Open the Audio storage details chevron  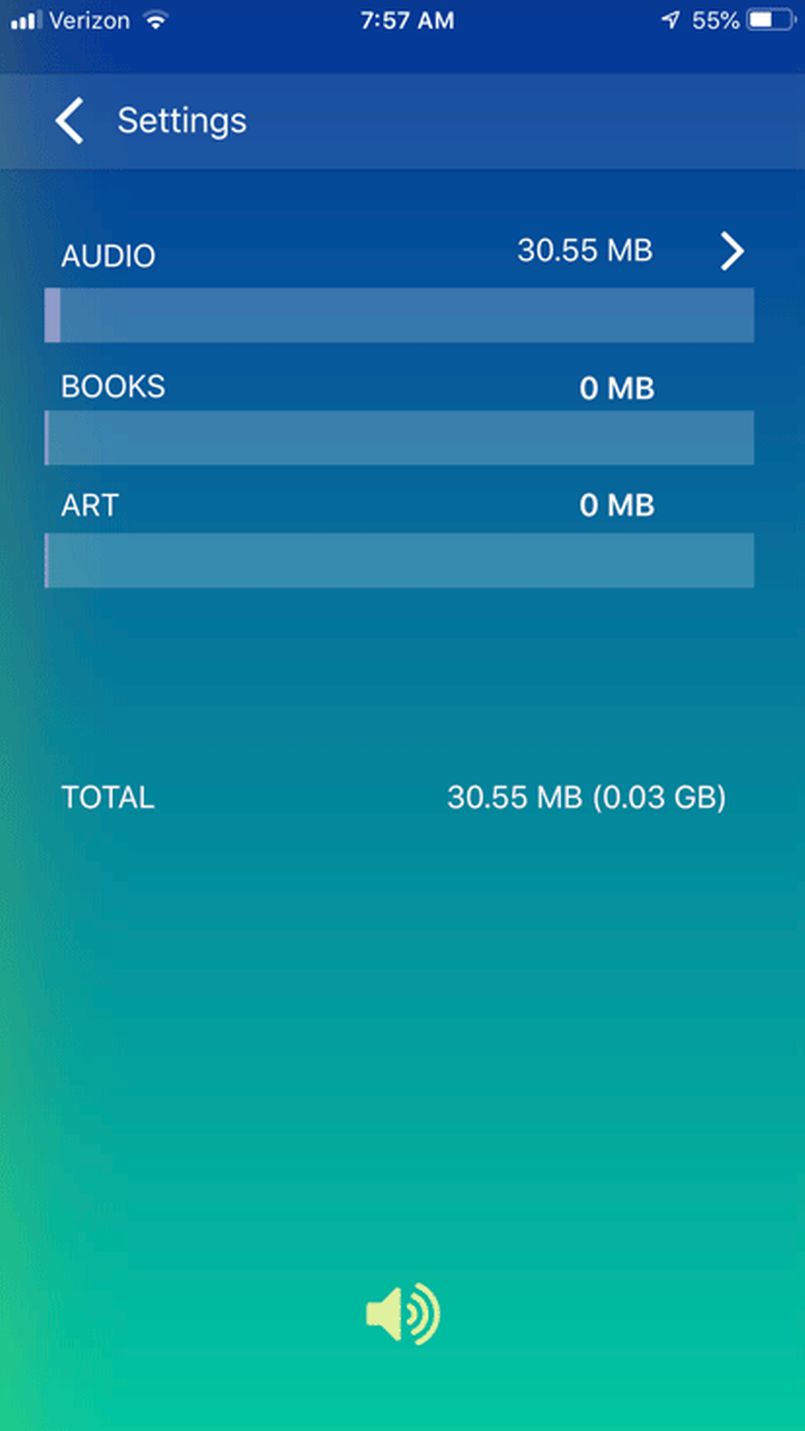tap(732, 251)
